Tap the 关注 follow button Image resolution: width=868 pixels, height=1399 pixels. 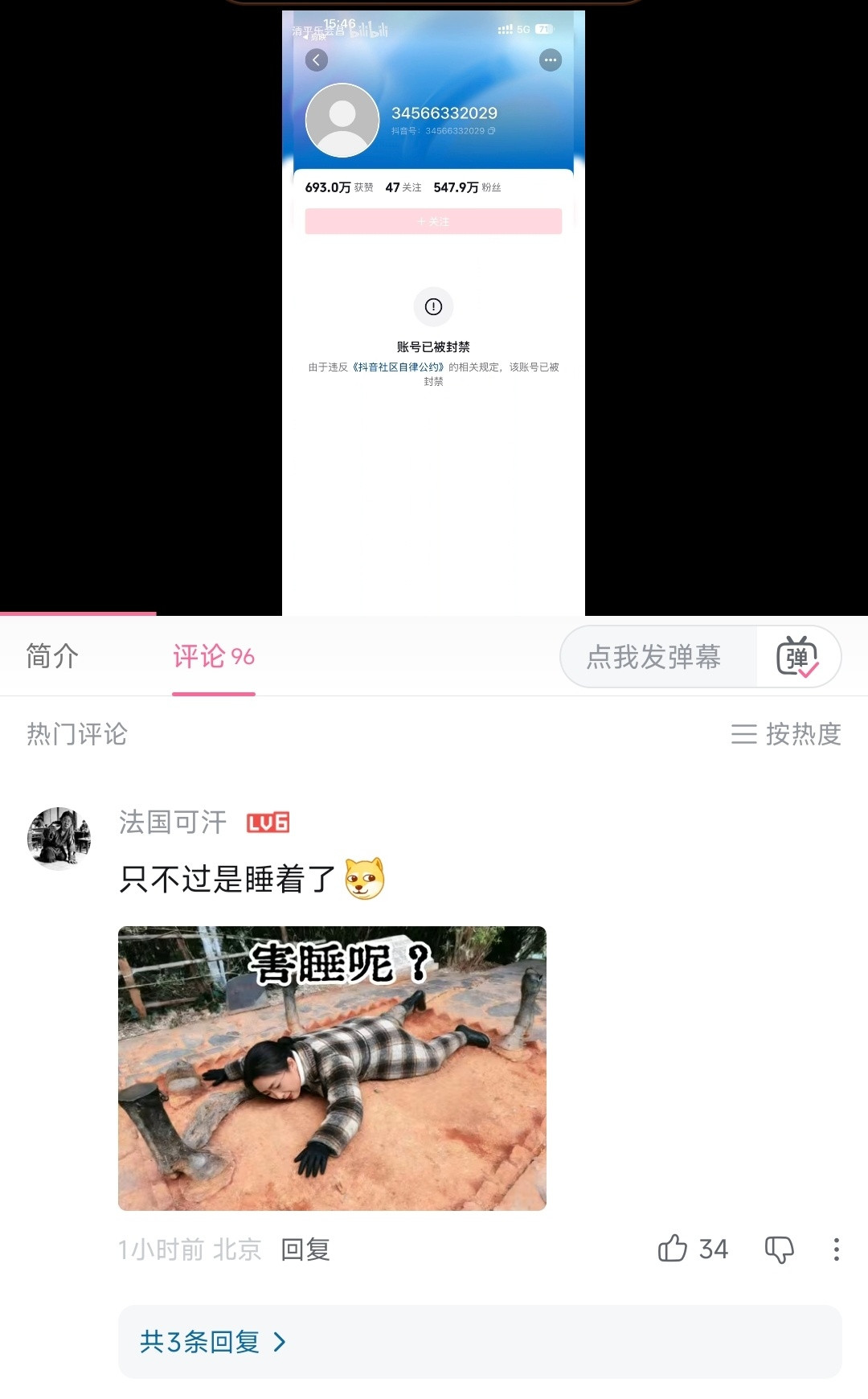point(433,221)
